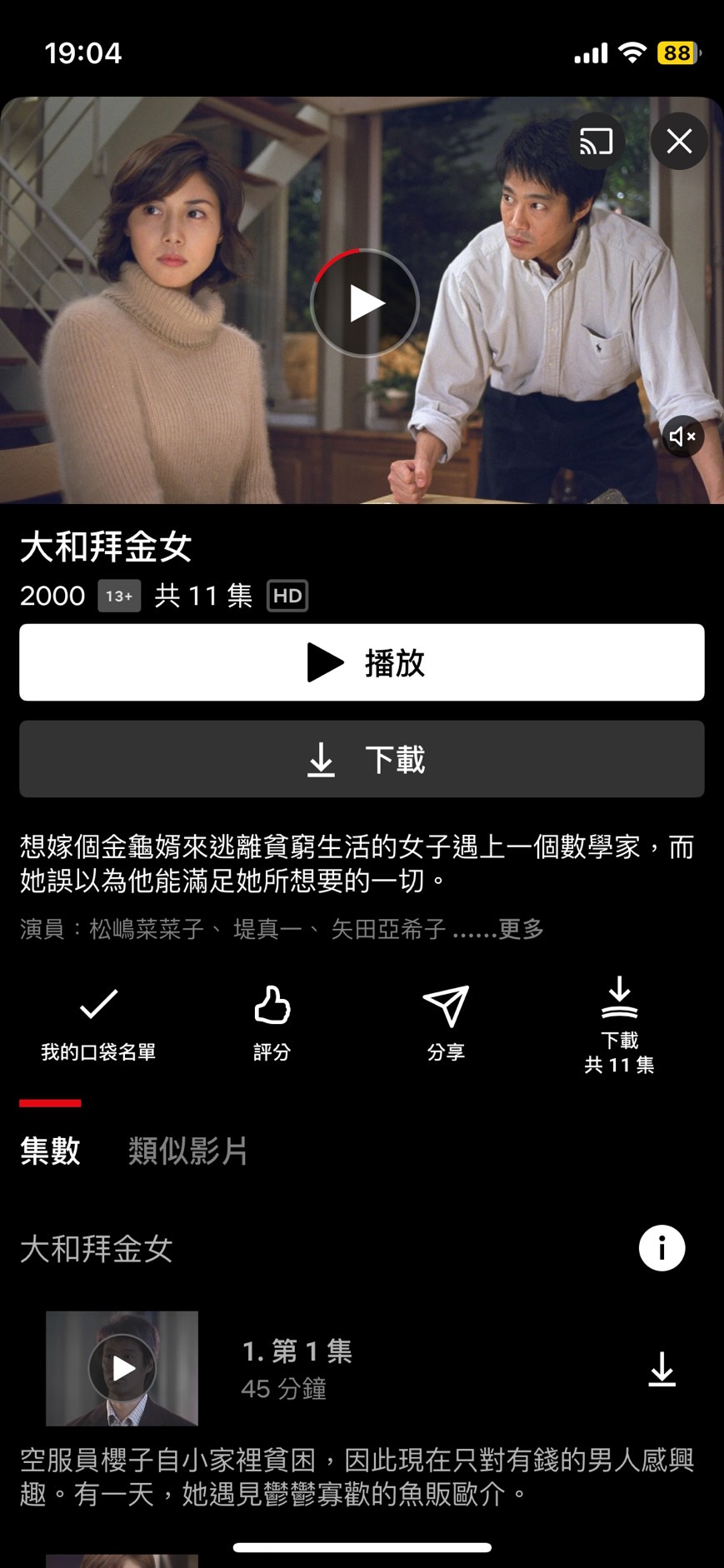
Task: Play the trailer preview
Action: pyautogui.click(x=365, y=303)
